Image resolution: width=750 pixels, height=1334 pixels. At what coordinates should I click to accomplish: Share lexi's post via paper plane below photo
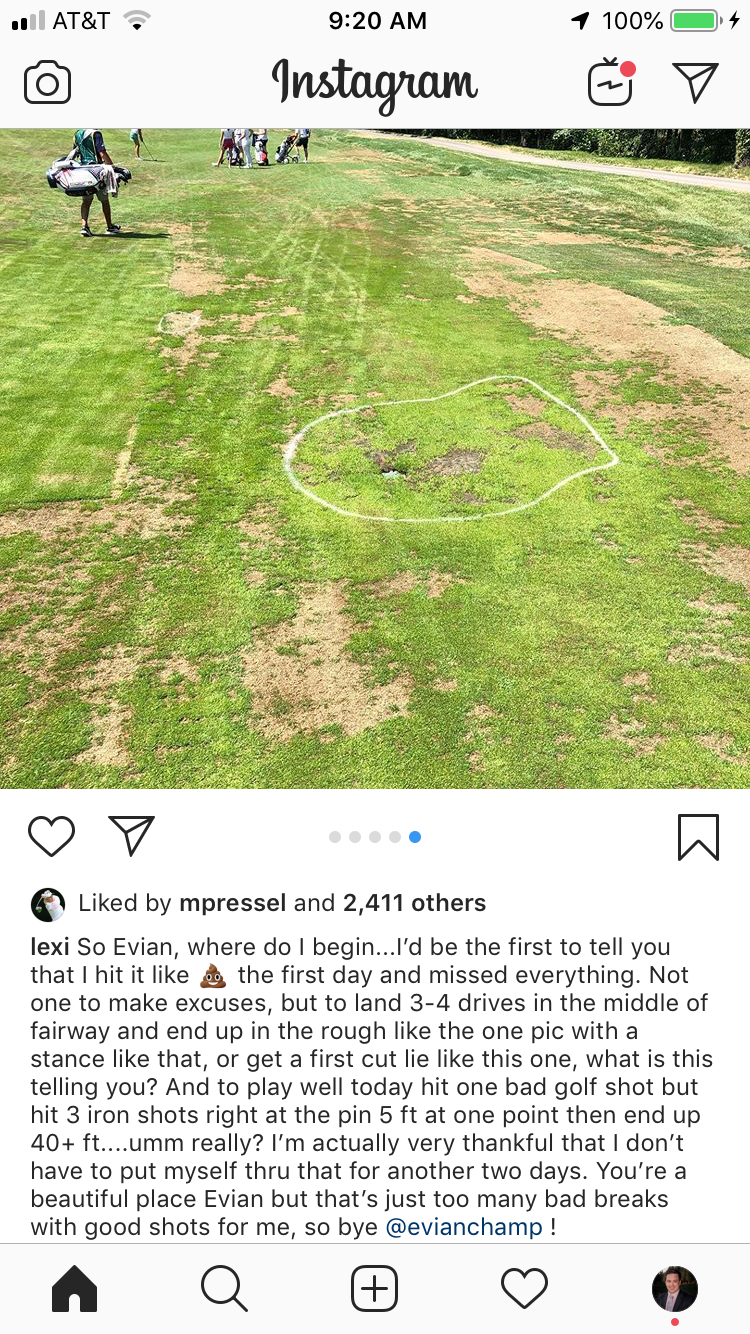pos(131,836)
